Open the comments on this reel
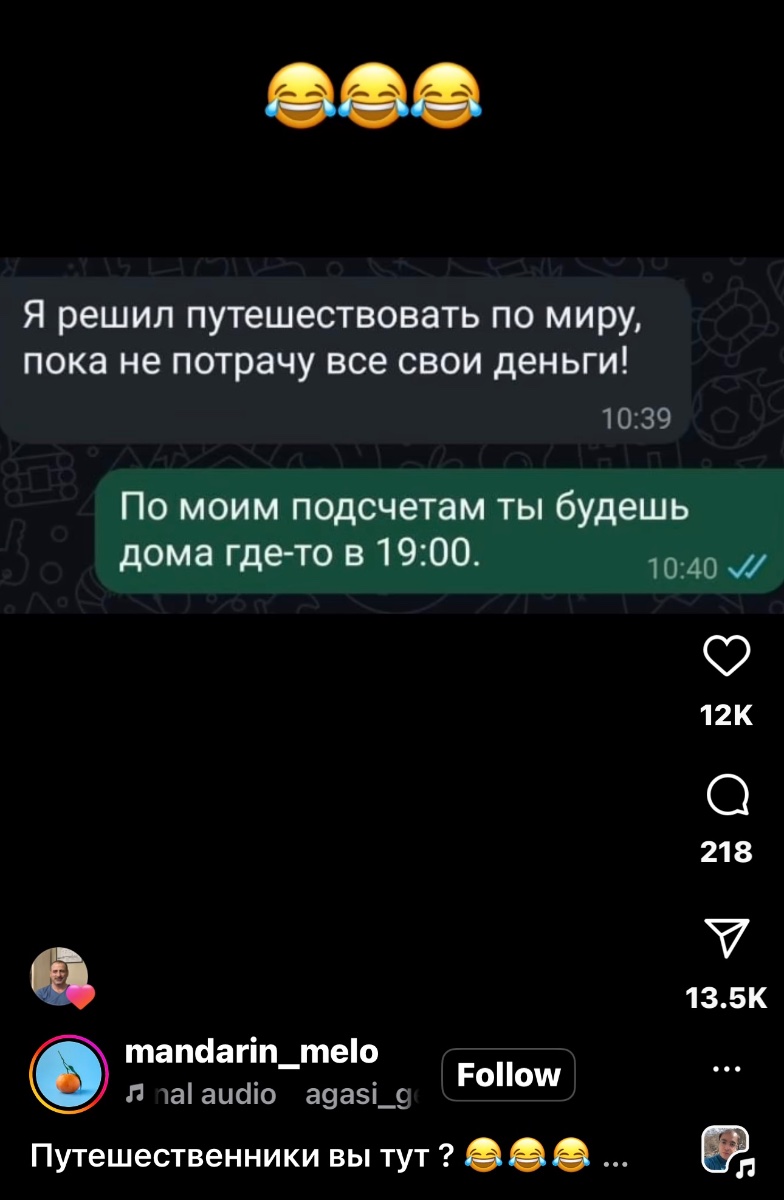The width and height of the screenshot is (784, 1200). (726, 797)
